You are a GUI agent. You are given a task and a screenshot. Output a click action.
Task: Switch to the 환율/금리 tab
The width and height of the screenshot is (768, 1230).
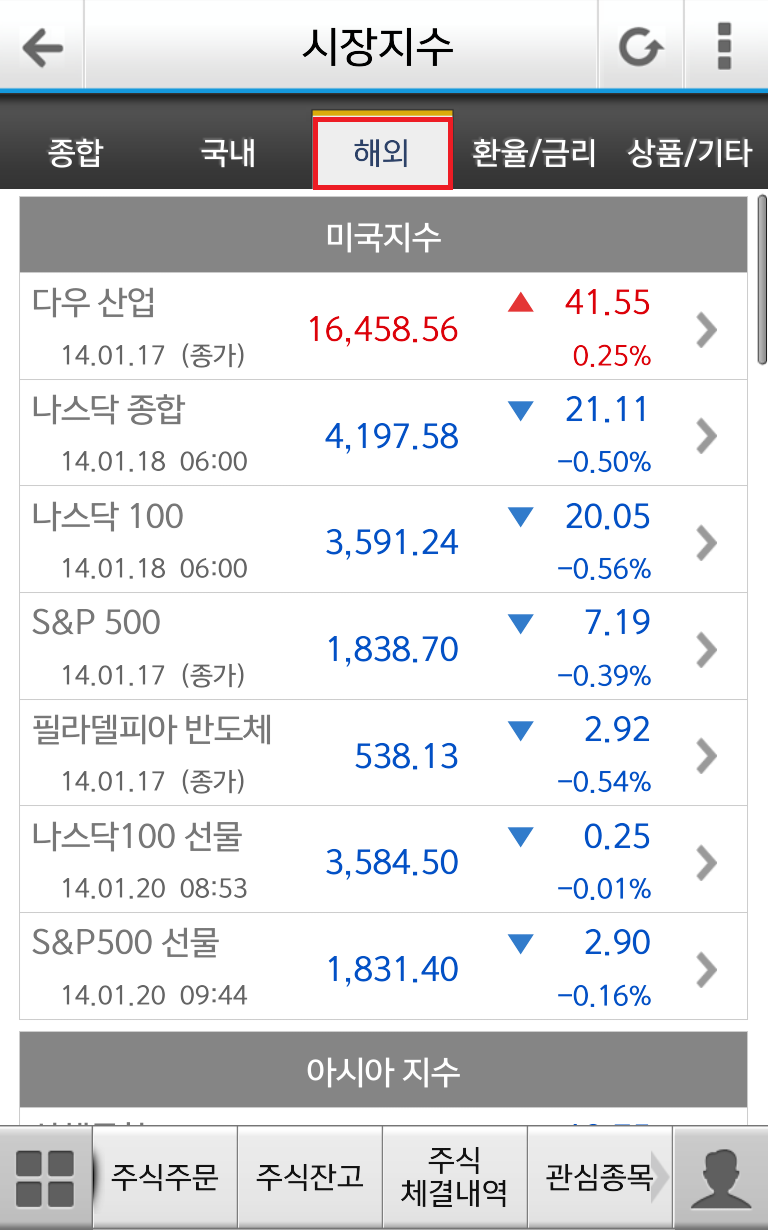534,153
